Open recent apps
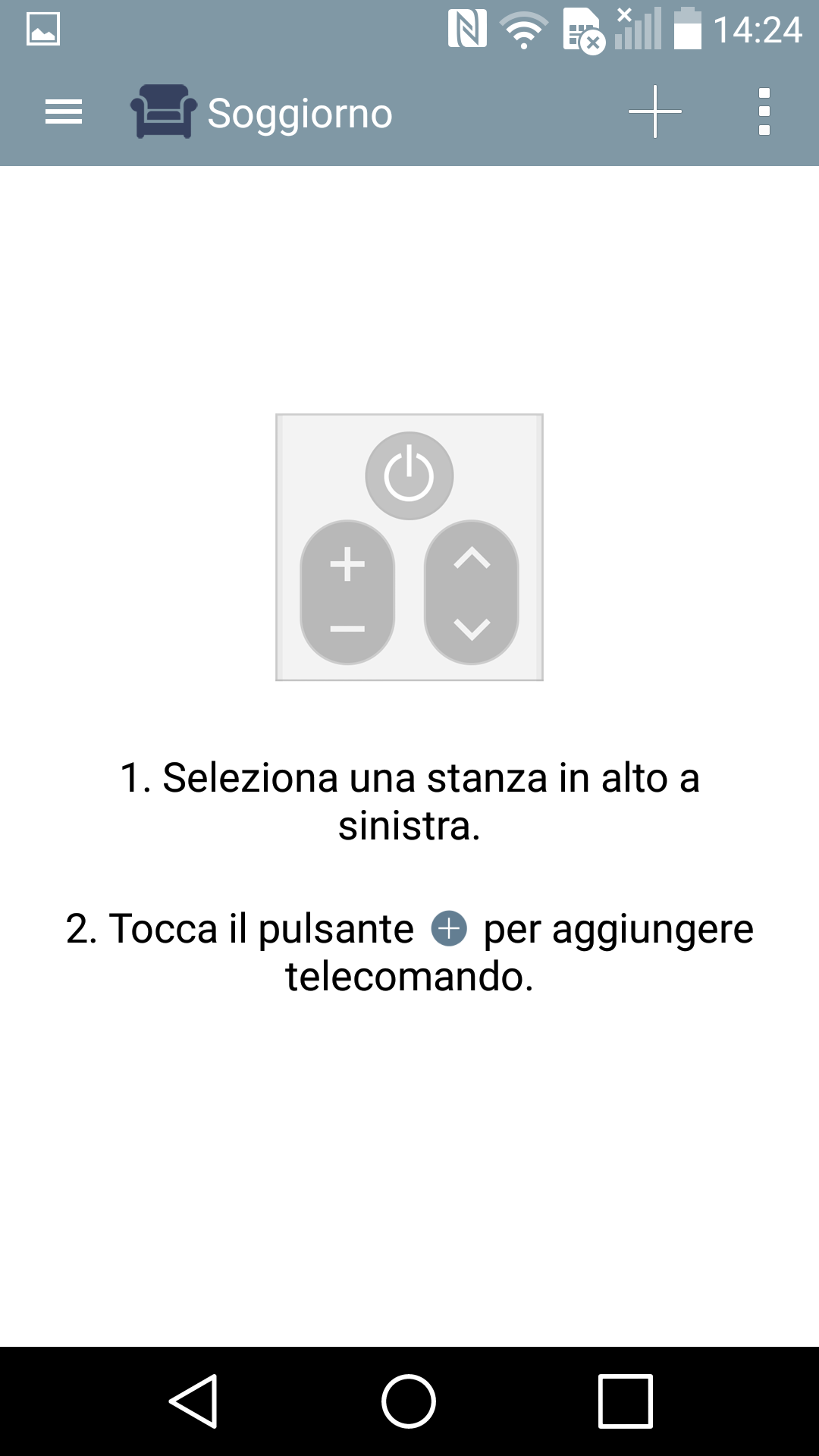The height and width of the screenshot is (1456, 819). coord(626,1401)
